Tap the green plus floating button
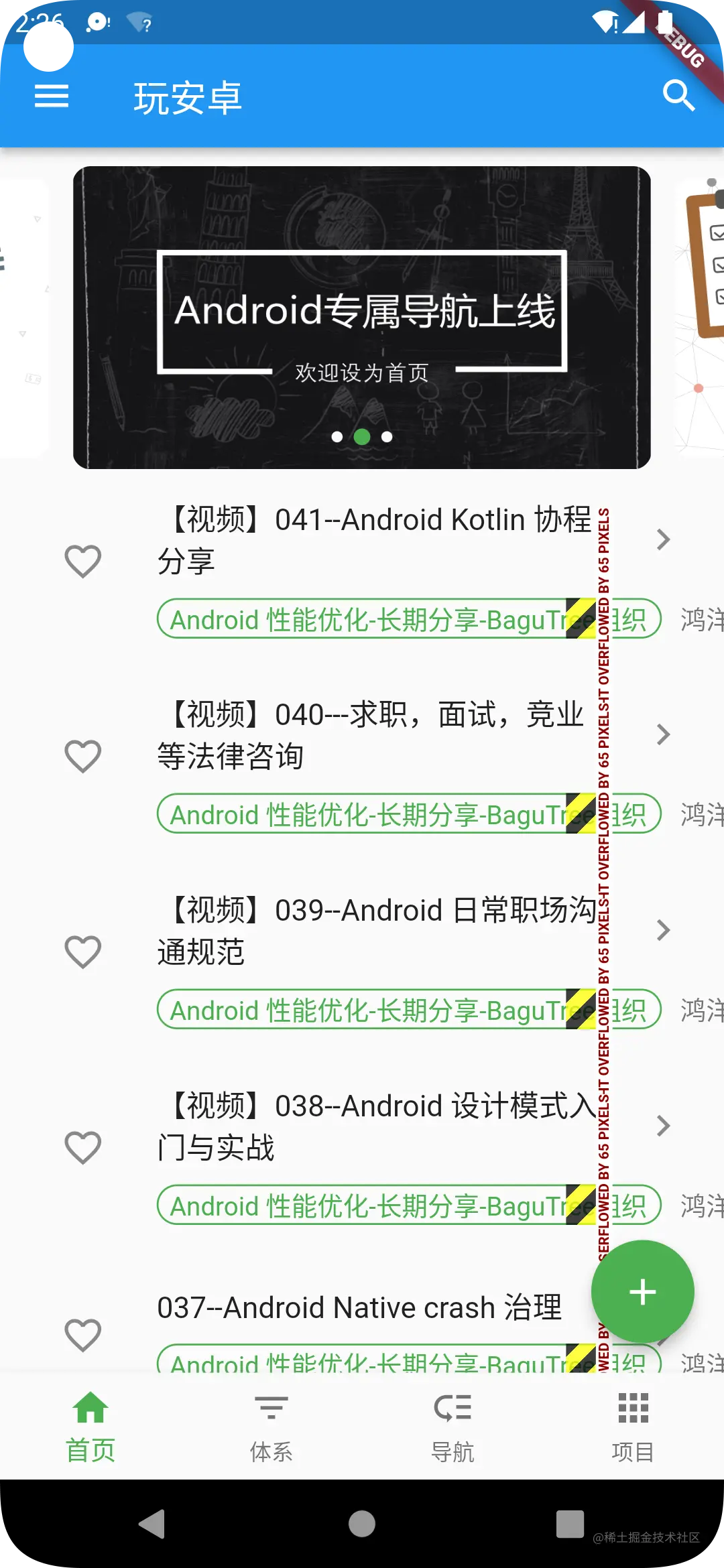The height and width of the screenshot is (1568, 724). 642,1292
